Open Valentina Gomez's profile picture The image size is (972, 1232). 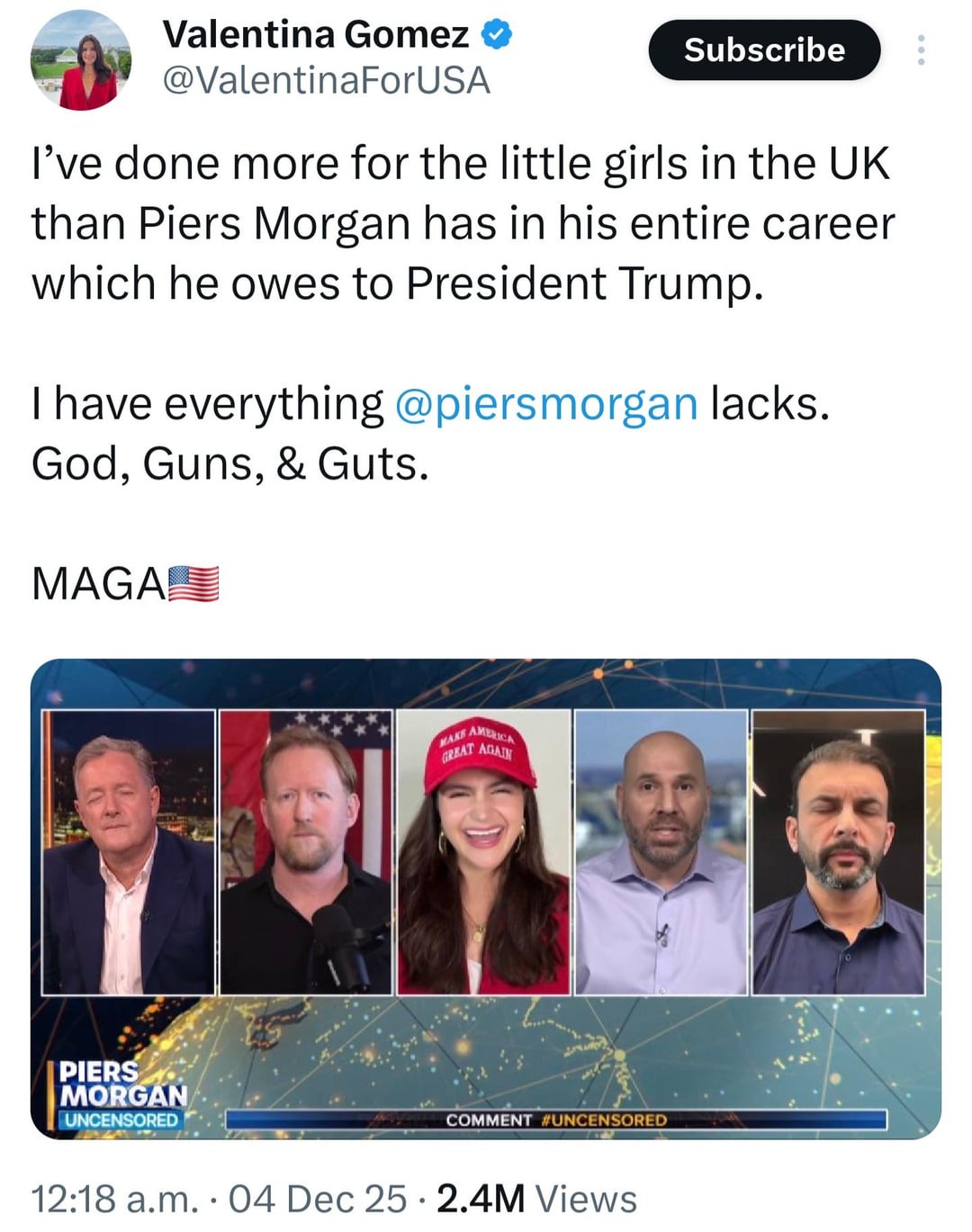(81, 61)
